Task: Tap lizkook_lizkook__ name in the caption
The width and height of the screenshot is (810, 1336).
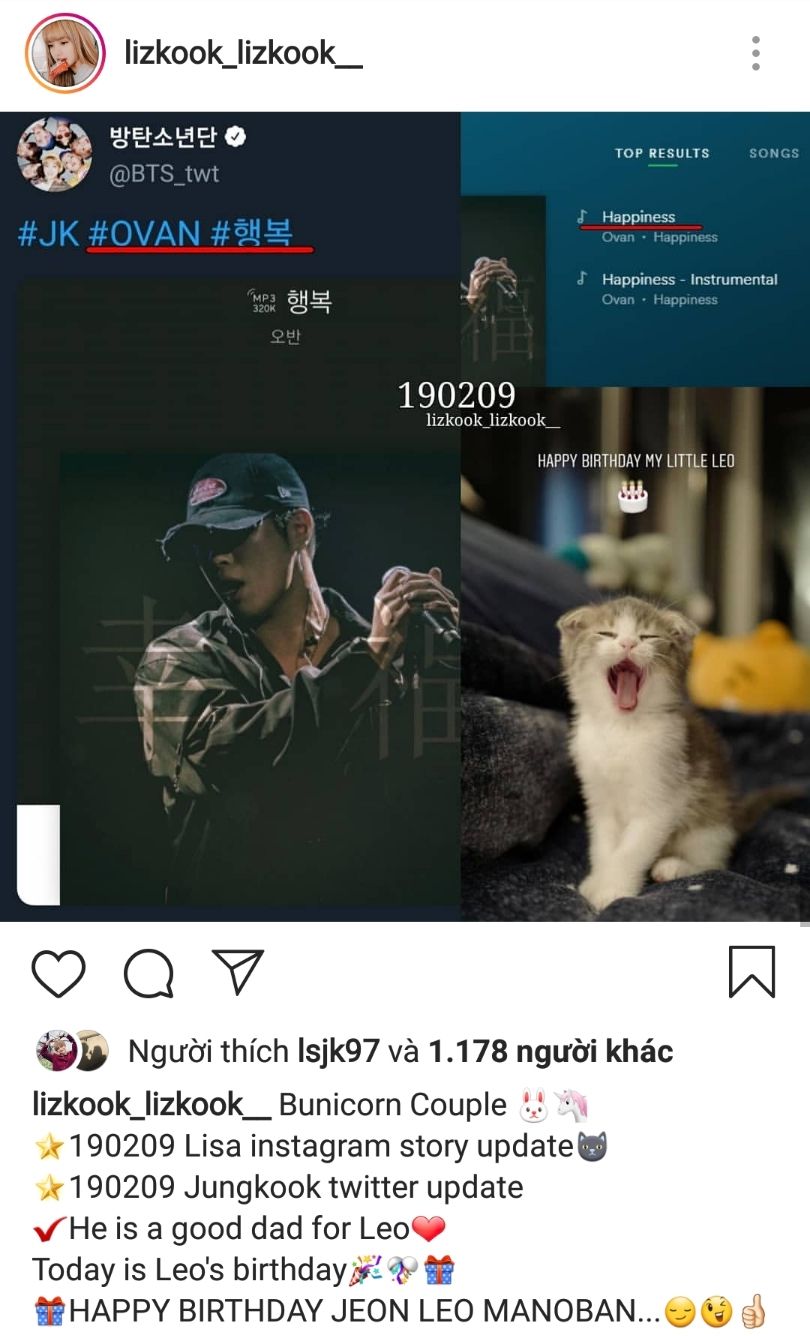Action: click(x=152, y=1104)
